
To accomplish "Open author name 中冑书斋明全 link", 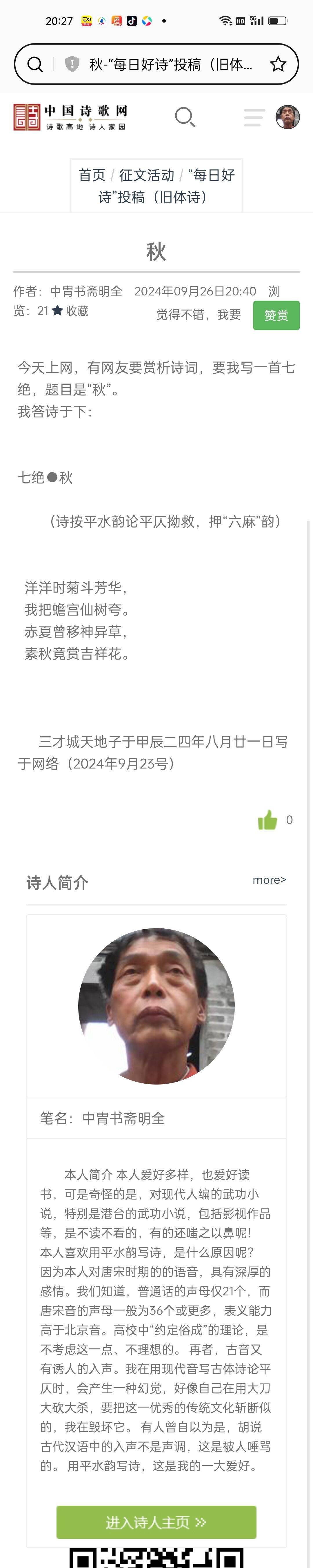I will tap(86, 292).
